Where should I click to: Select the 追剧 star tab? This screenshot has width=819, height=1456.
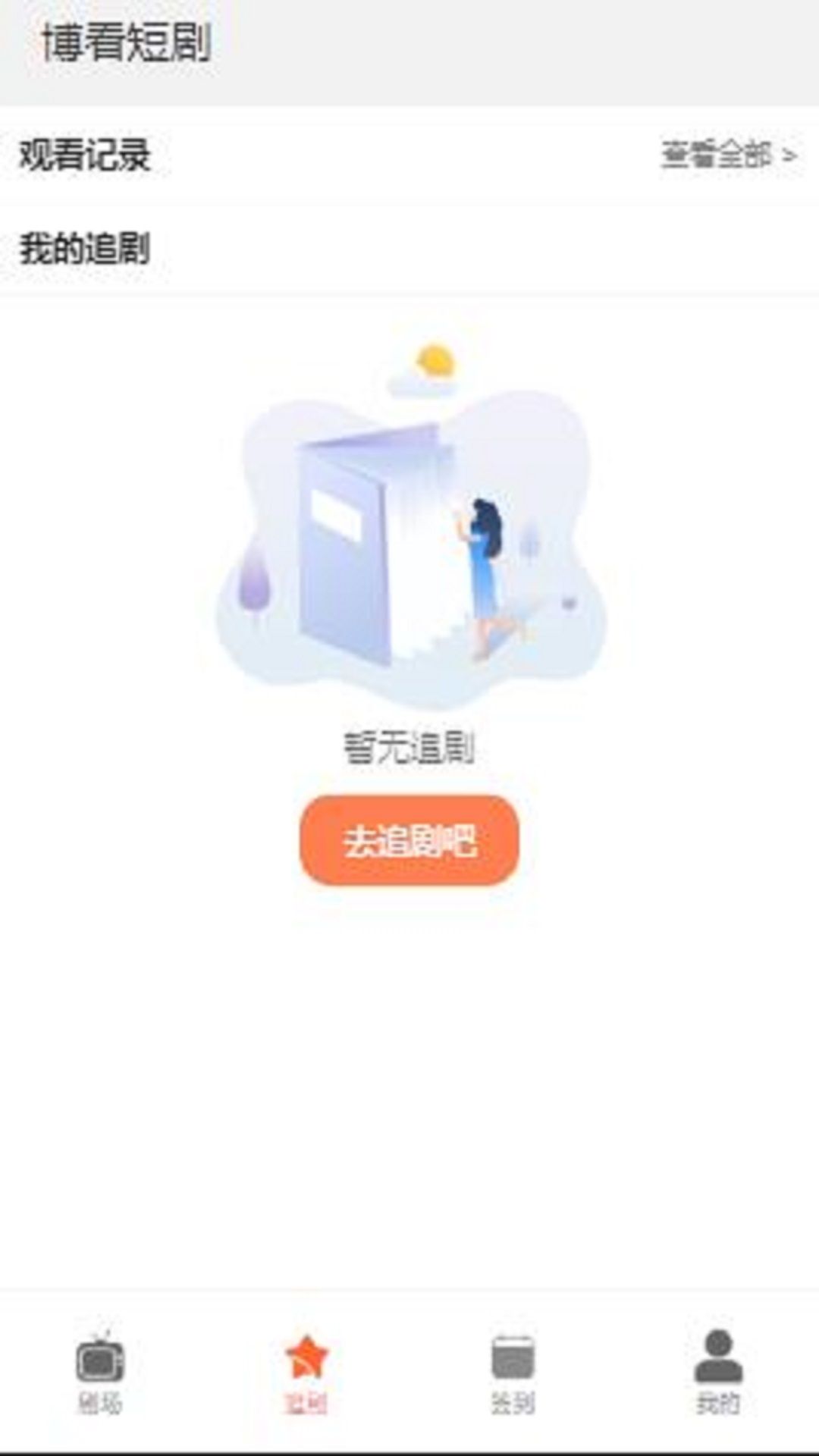306,1371
